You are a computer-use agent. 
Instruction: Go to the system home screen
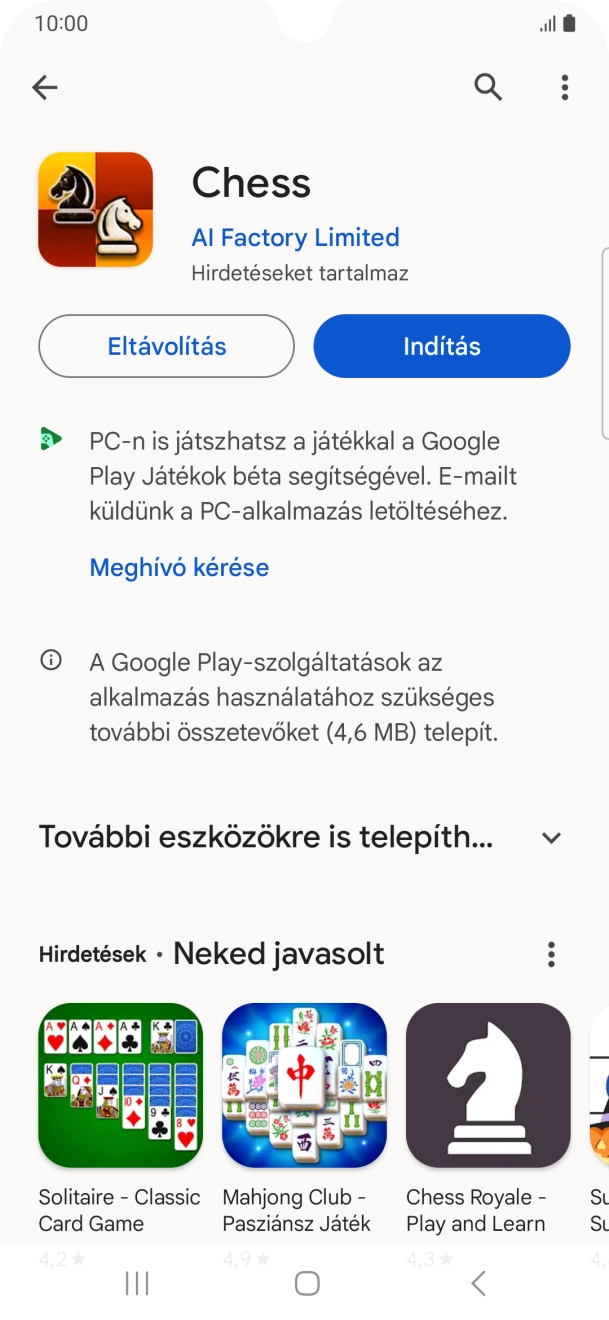coord(307,1284)
